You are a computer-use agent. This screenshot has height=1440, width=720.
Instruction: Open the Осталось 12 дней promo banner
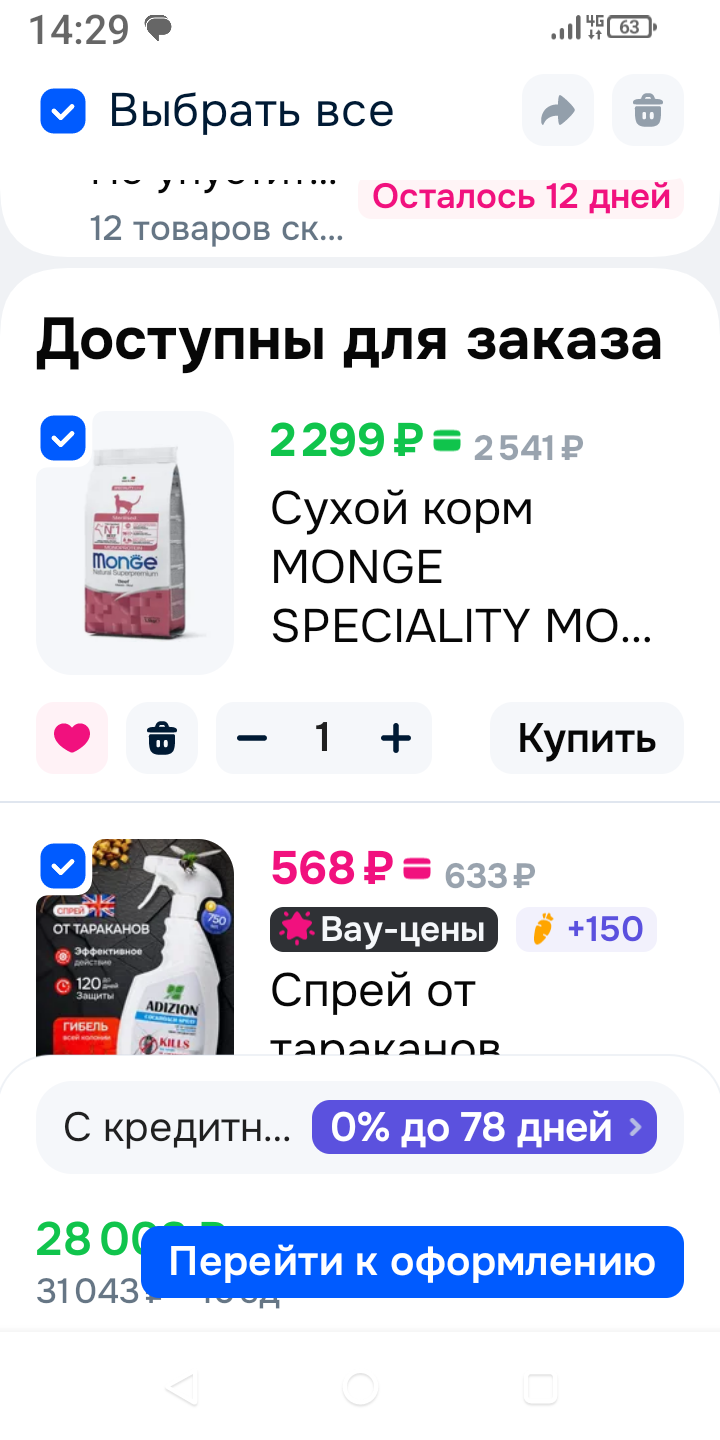coord(520,197)
